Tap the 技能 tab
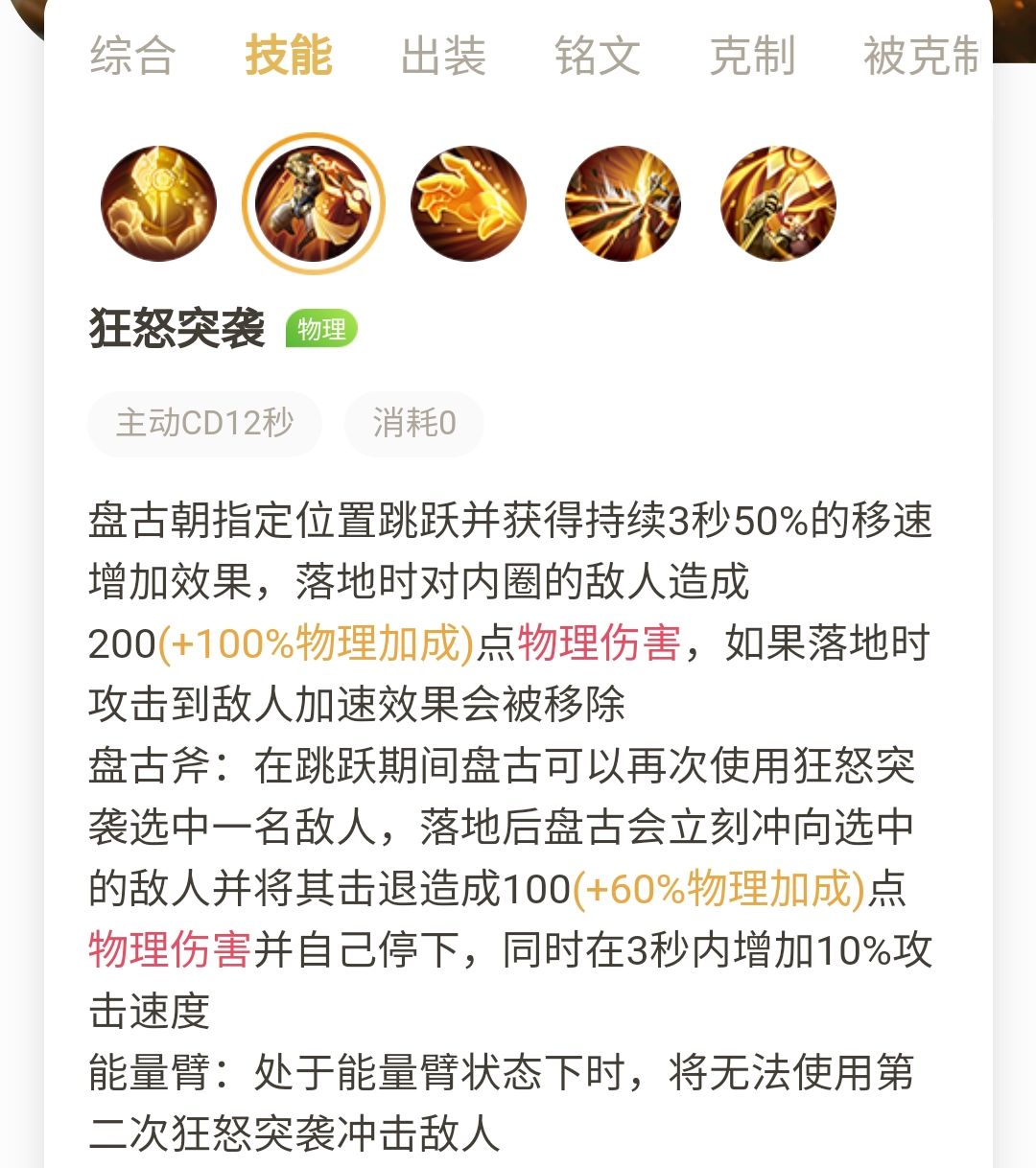 288,55
